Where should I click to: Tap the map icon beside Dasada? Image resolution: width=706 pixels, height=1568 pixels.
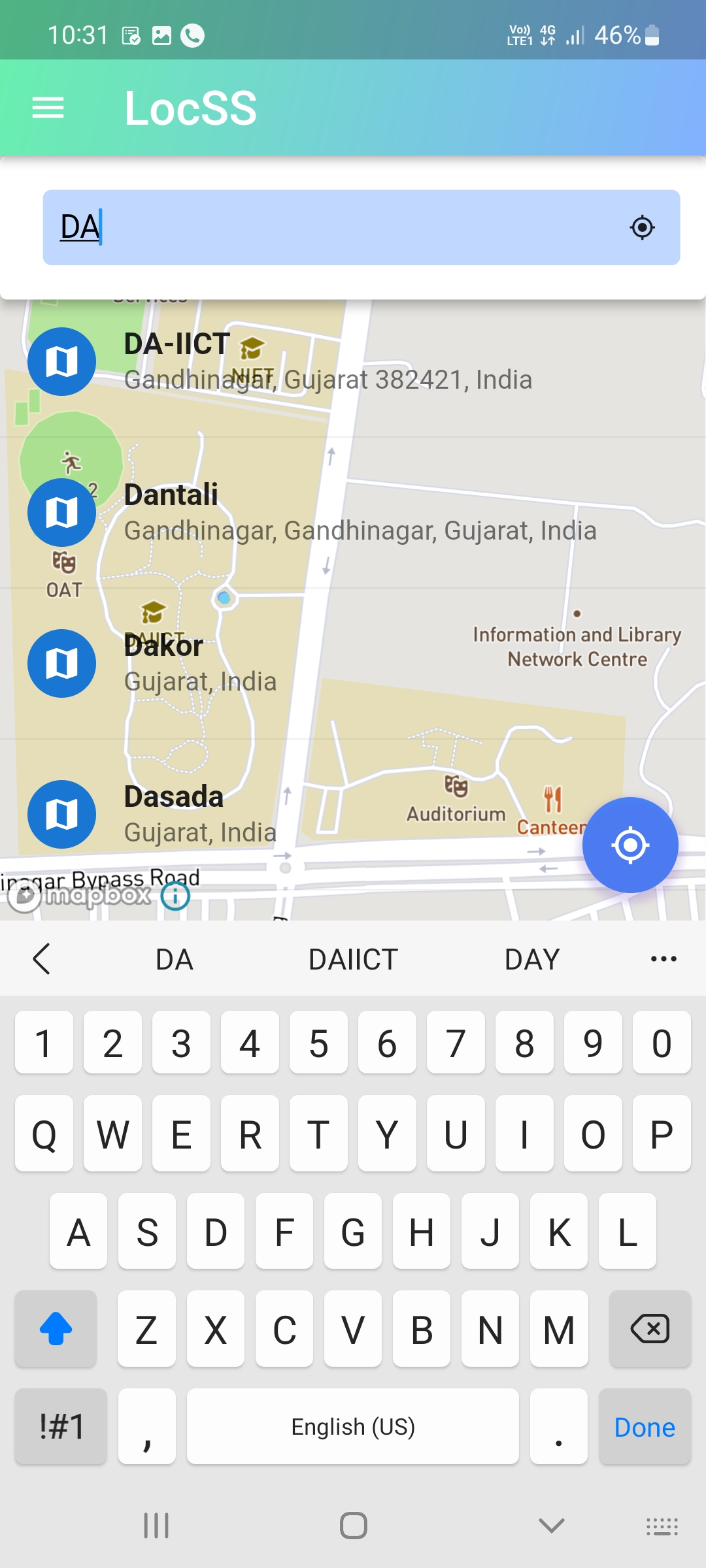point(61,814)
